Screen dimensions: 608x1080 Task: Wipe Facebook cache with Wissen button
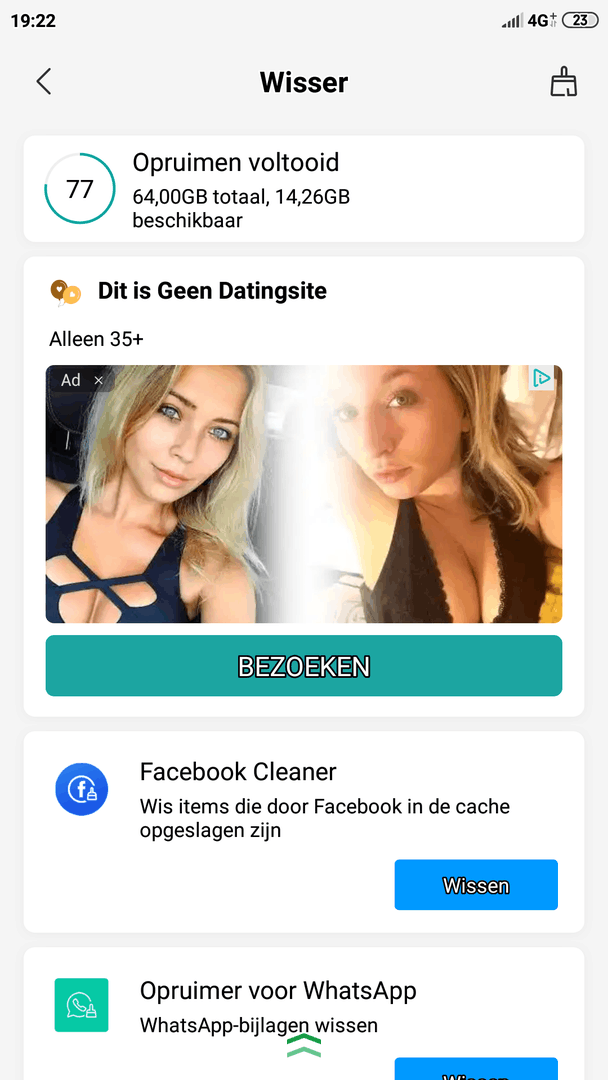476,885
